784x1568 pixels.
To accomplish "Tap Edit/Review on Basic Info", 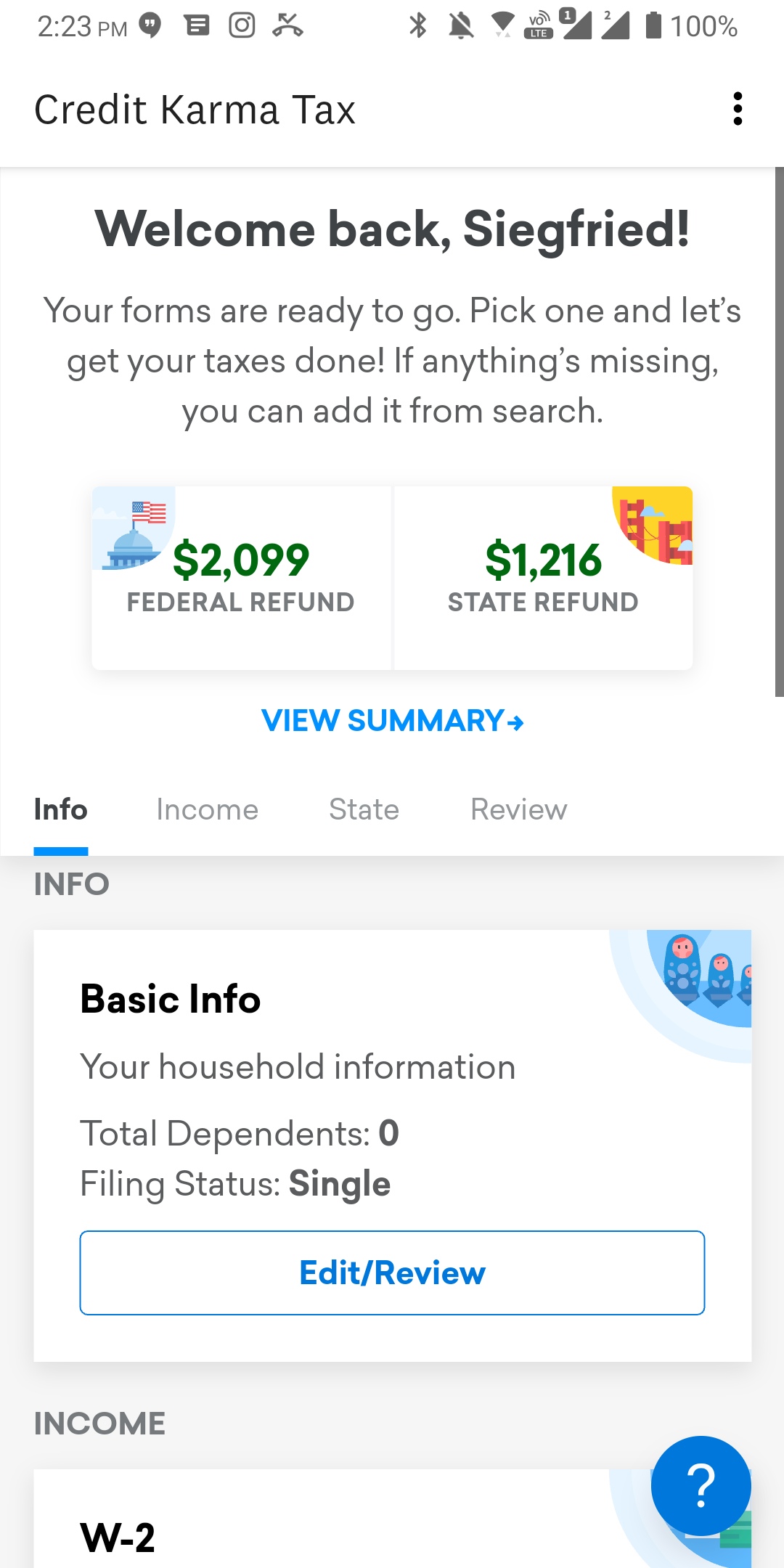I will (392, 1273).
